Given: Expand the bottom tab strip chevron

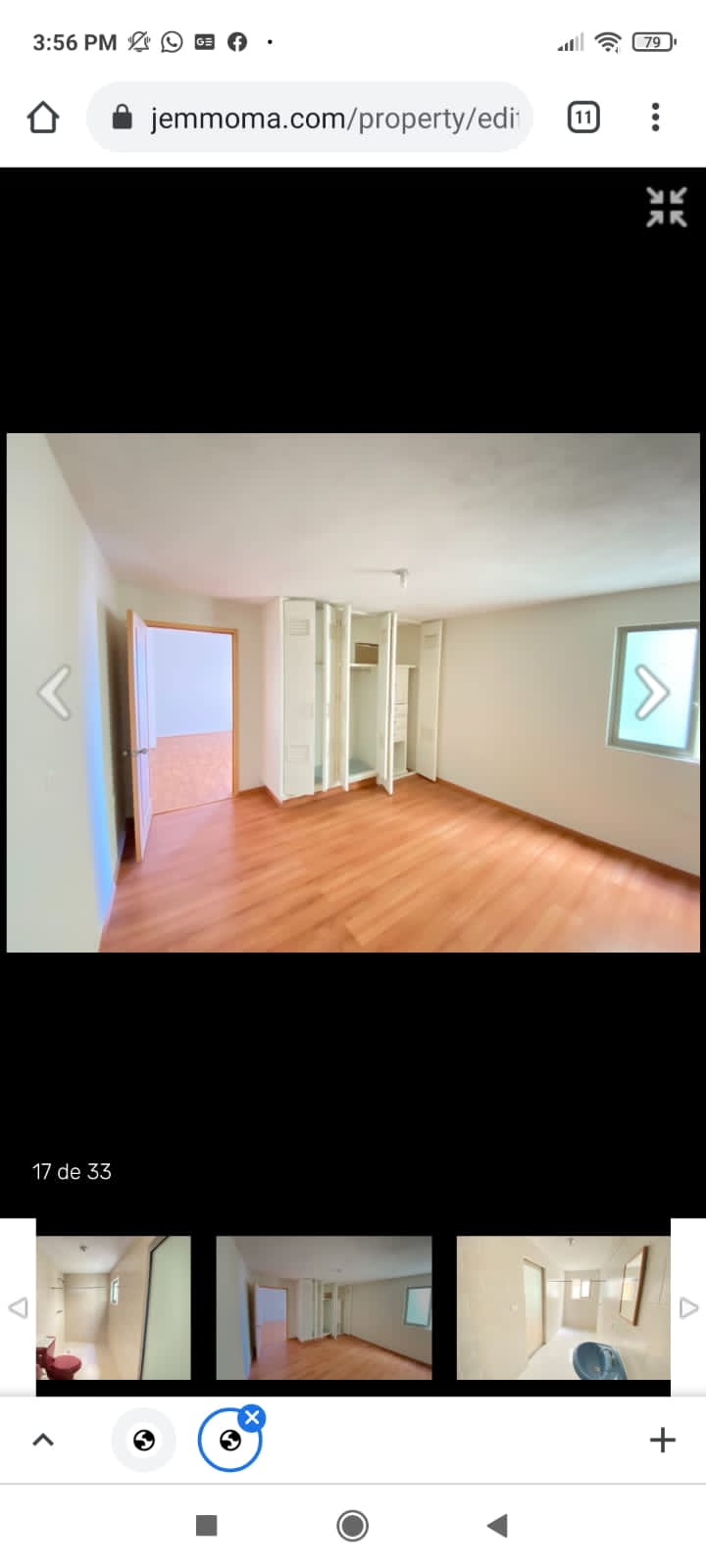Looking at the screenshot, I should pos(43,1440).
